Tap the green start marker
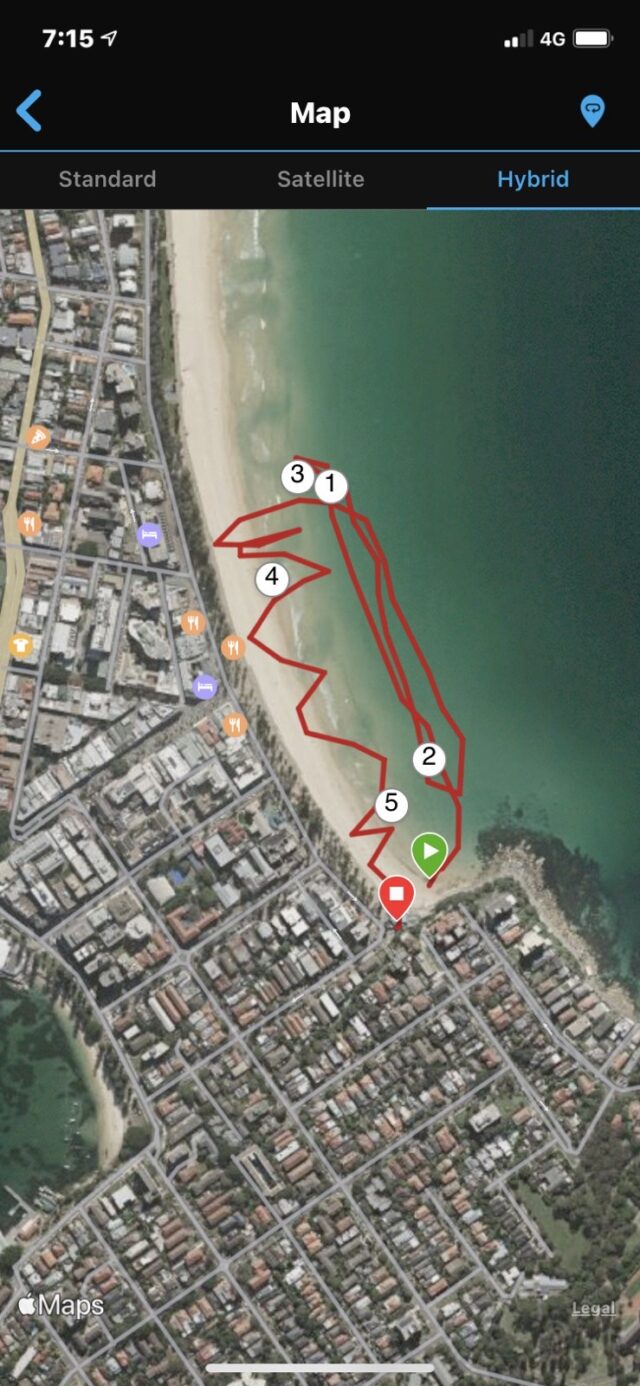Screen dimensions: 640x1386 [429, 853]
